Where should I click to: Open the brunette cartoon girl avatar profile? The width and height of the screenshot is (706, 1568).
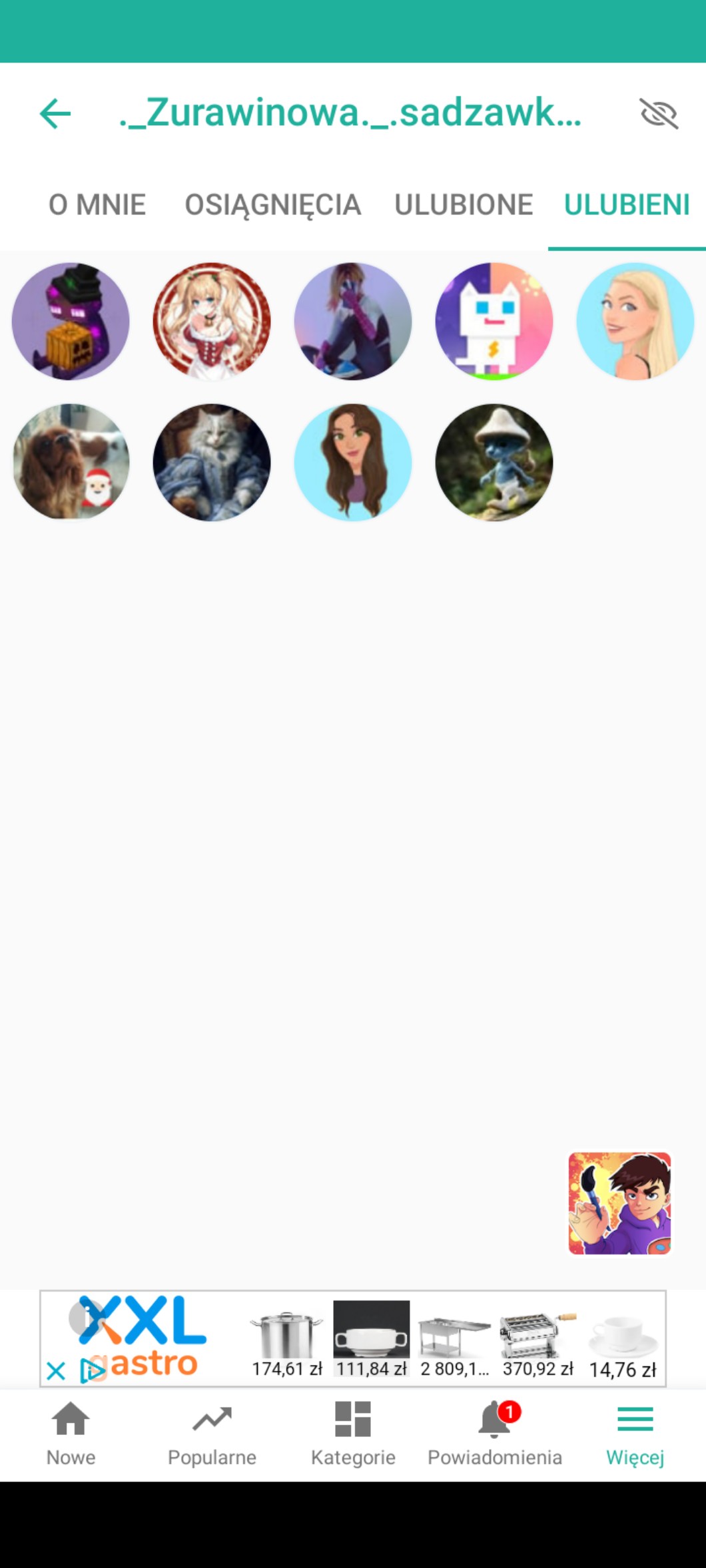tap(353, 462)
